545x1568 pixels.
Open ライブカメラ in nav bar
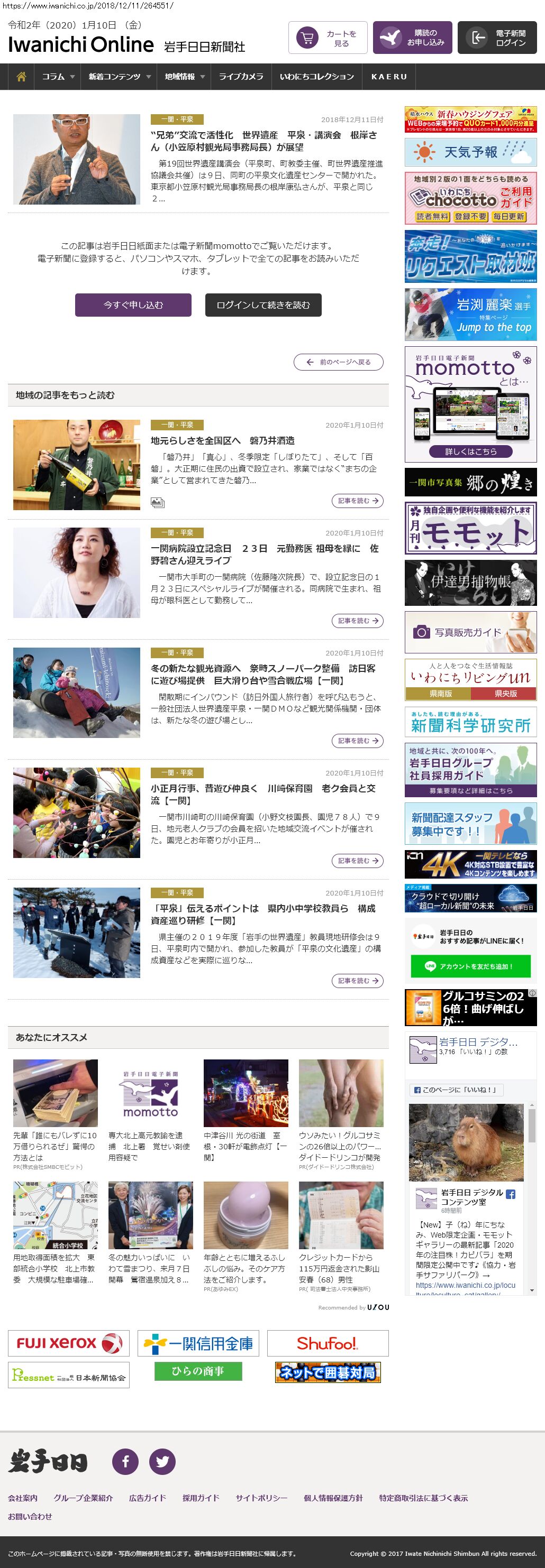(x=241, y=77)
